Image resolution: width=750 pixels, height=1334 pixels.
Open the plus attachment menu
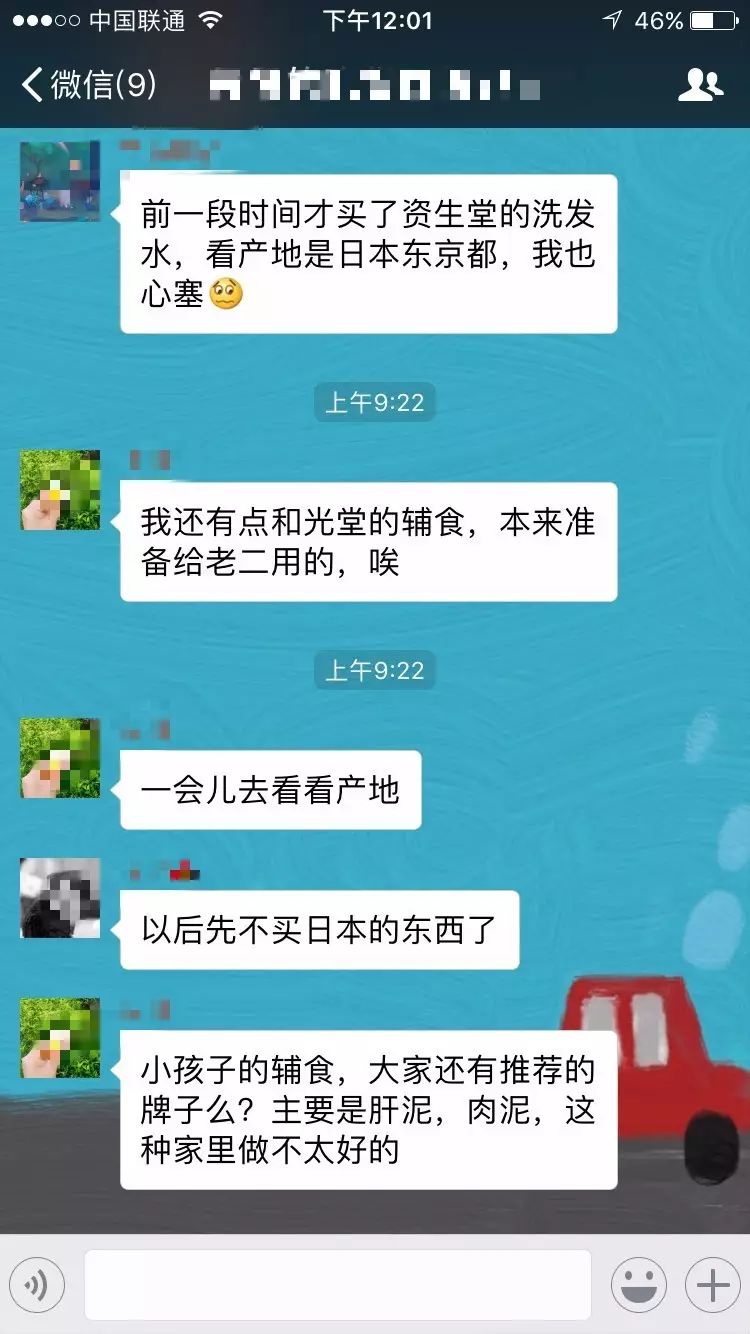pos(712,1285)
